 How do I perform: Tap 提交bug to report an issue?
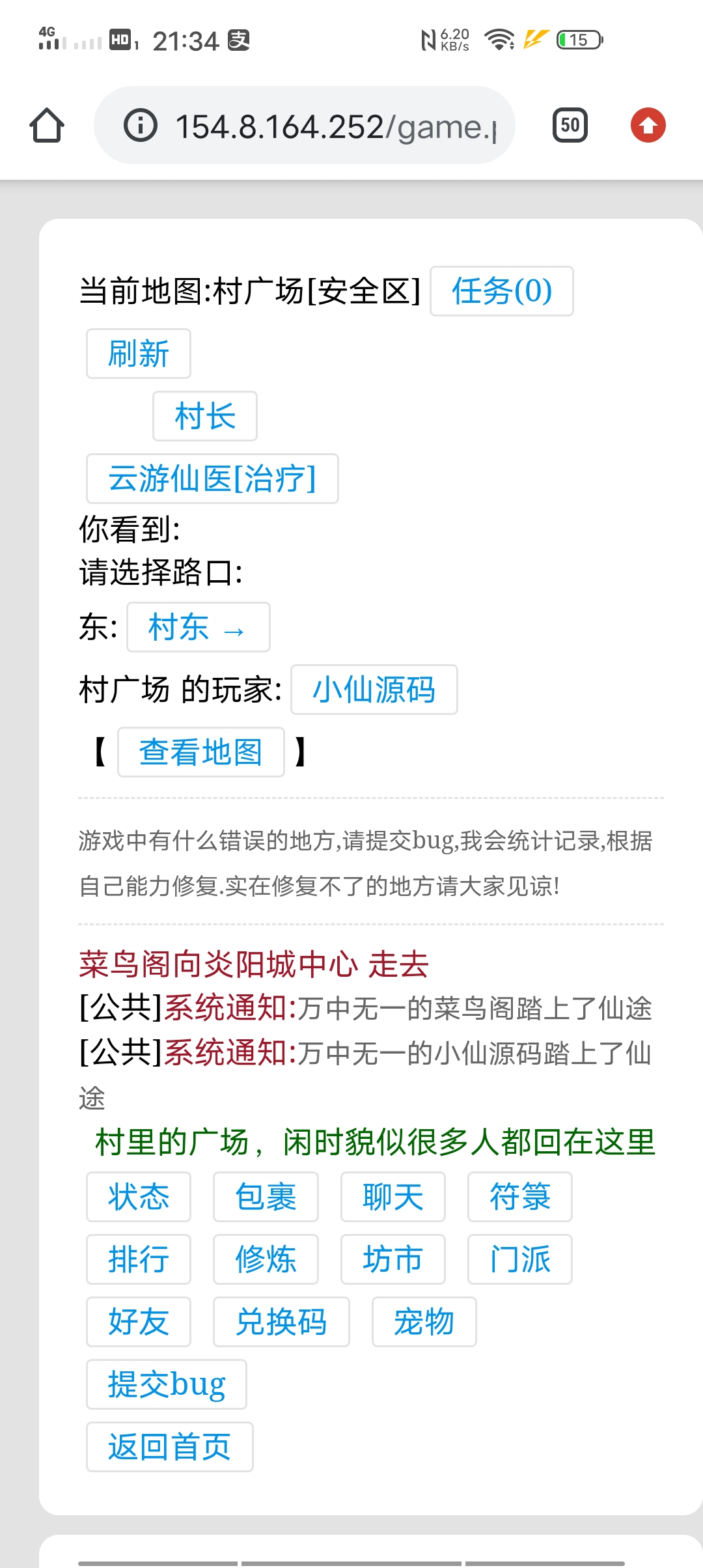coord(167,1384)
